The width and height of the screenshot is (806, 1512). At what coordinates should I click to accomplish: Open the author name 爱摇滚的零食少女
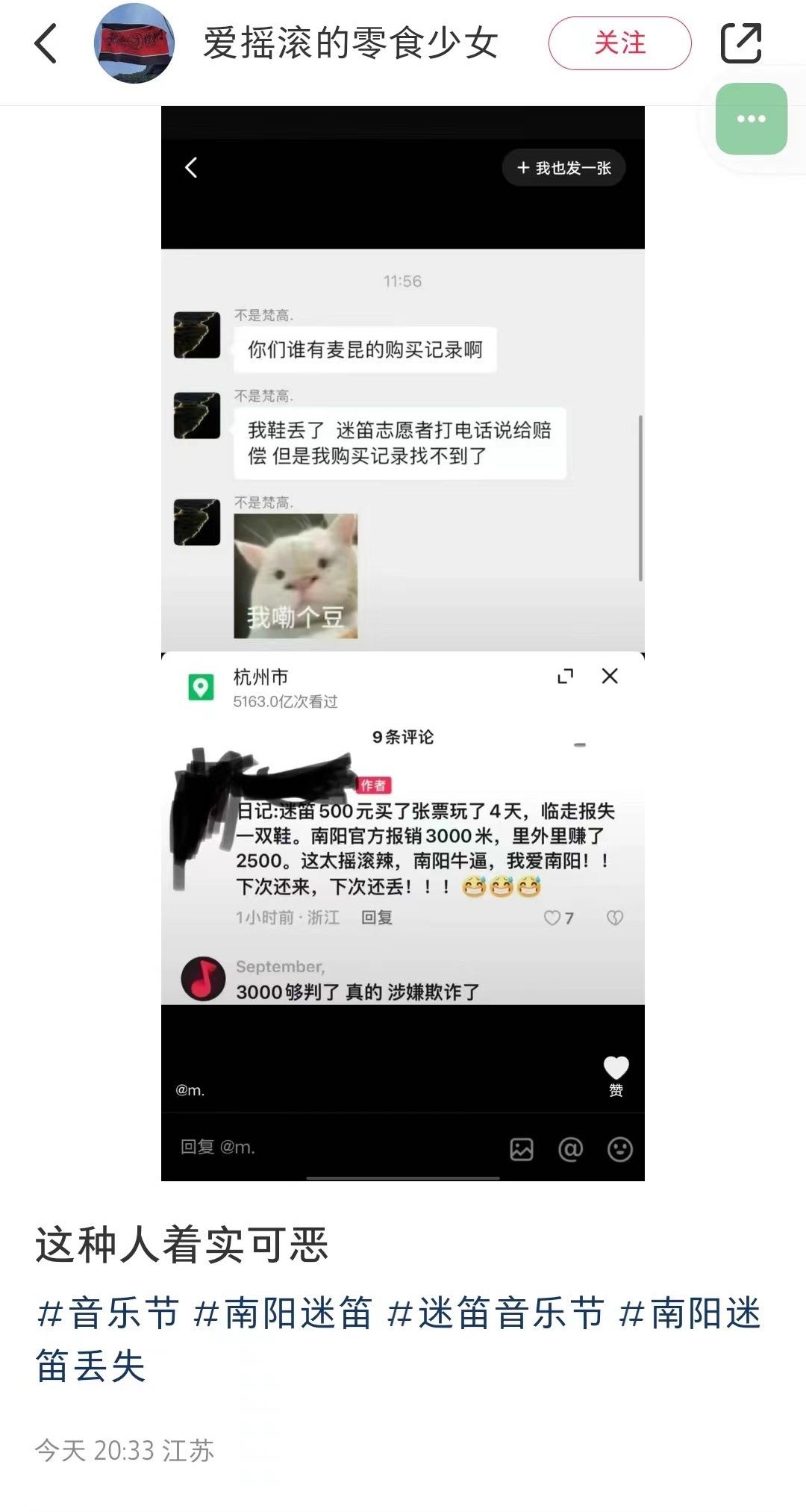[x=351, y=43]
